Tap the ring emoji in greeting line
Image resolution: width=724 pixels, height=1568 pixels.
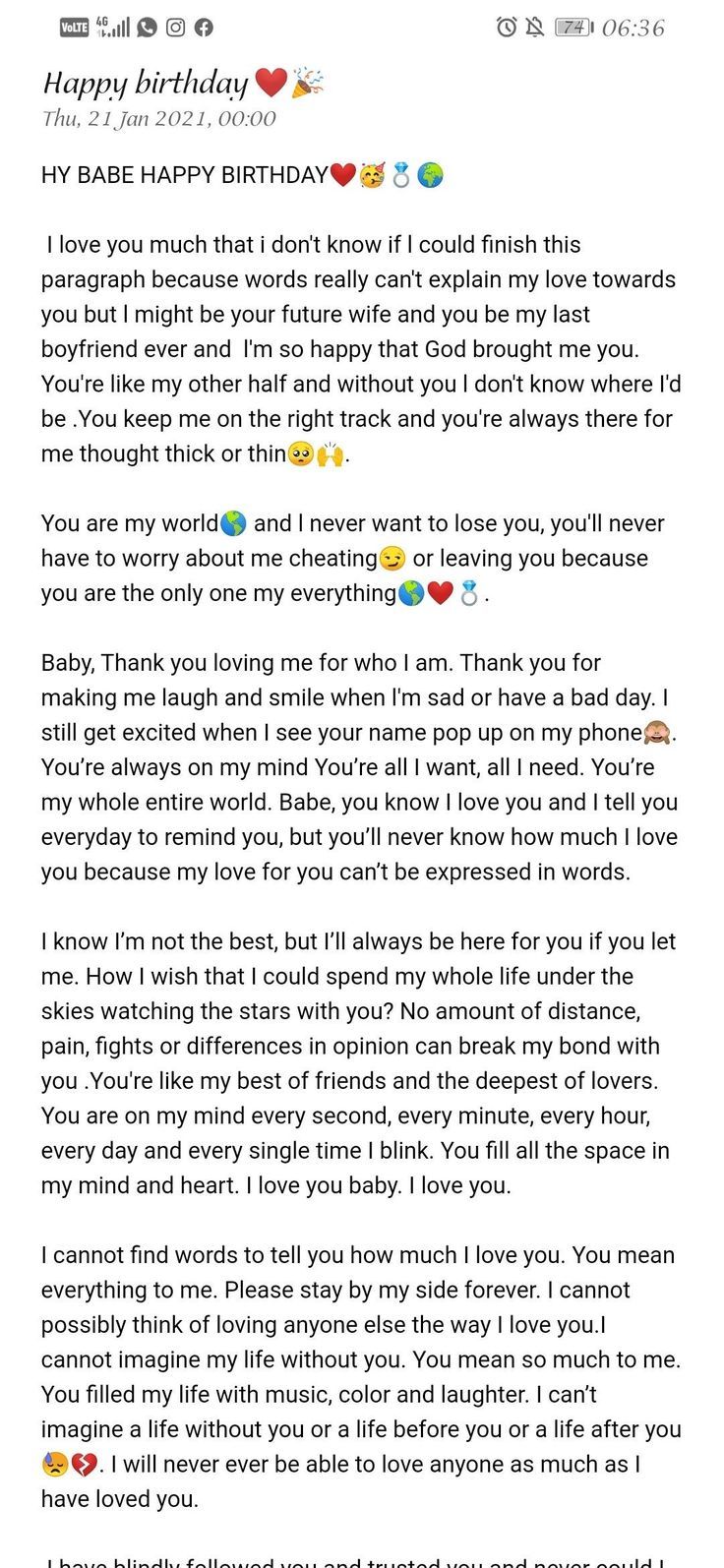402,174
